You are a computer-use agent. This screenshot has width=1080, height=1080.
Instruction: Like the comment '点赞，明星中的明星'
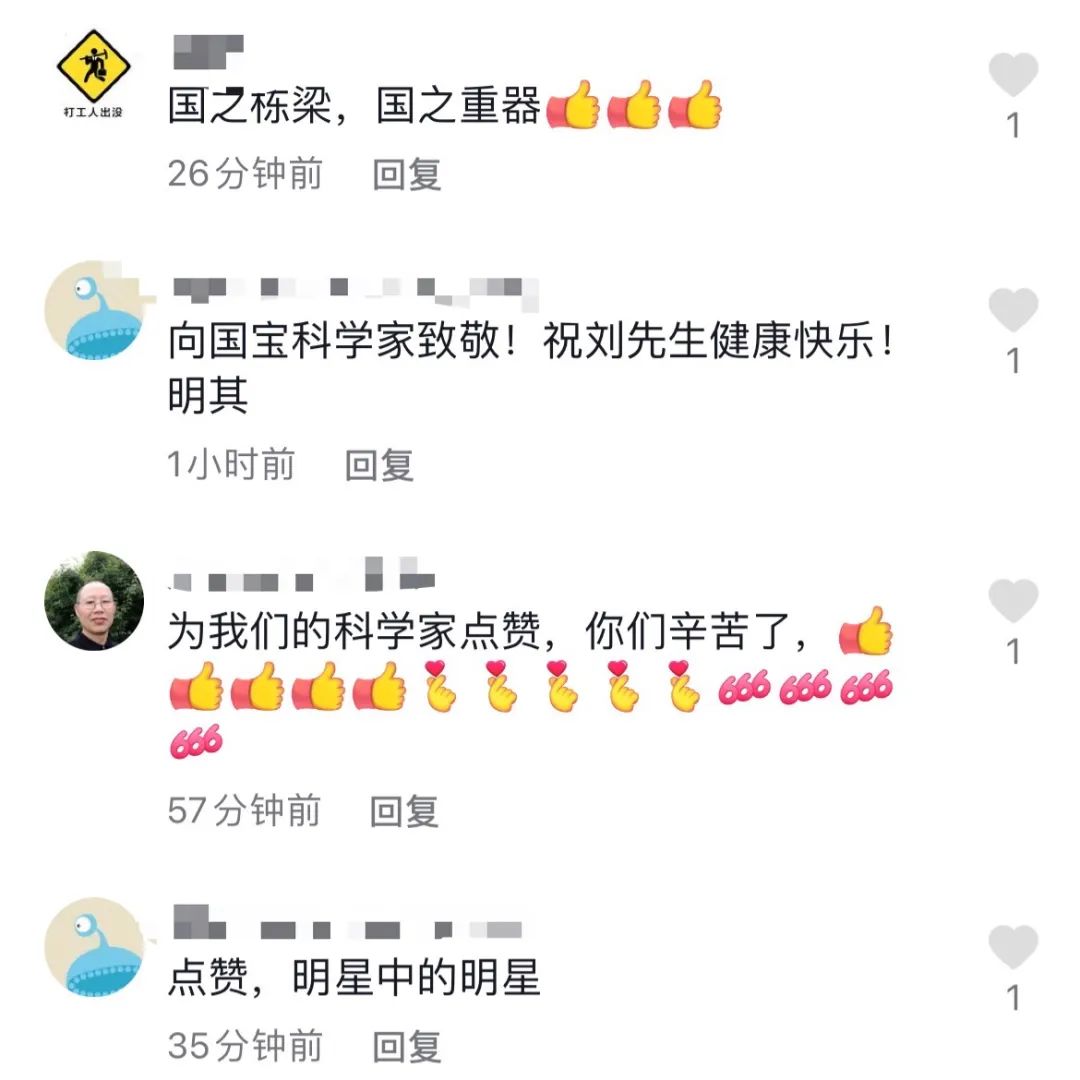click(x=1013, y=947)
